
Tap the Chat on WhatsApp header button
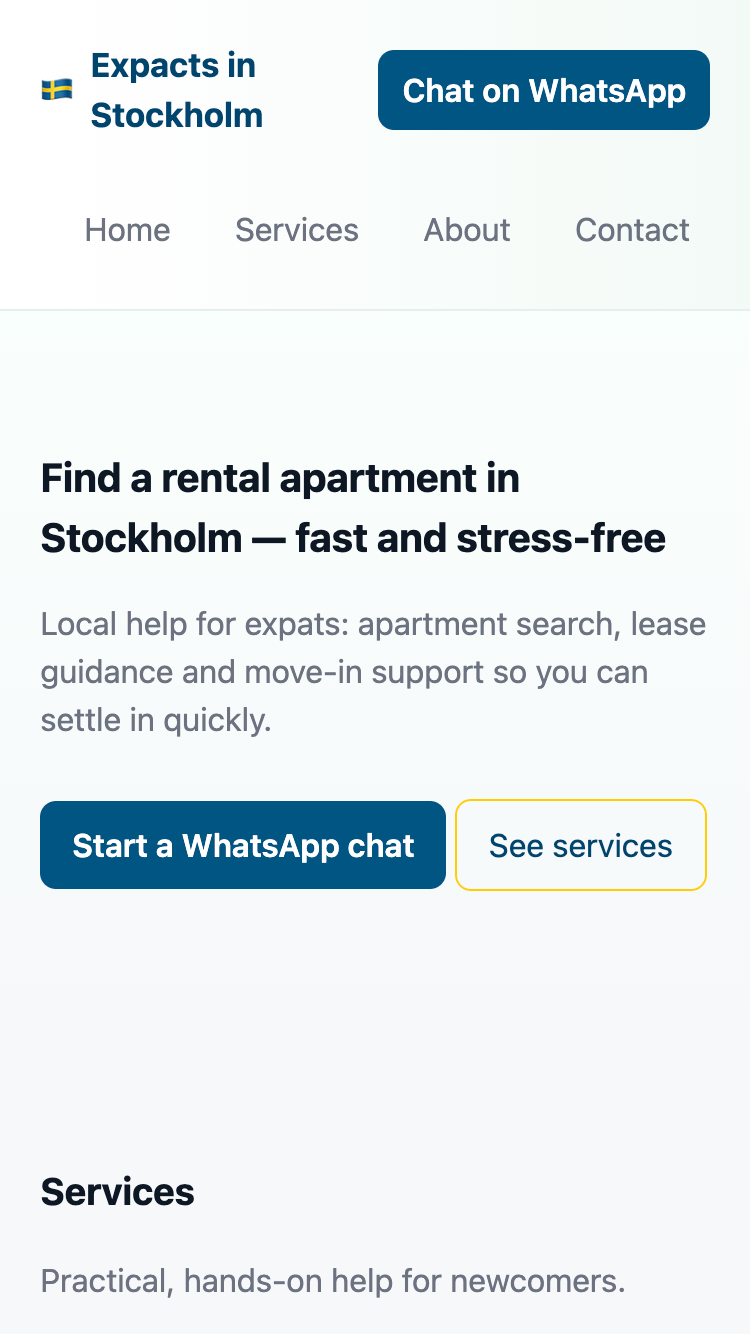pos(543,90)
